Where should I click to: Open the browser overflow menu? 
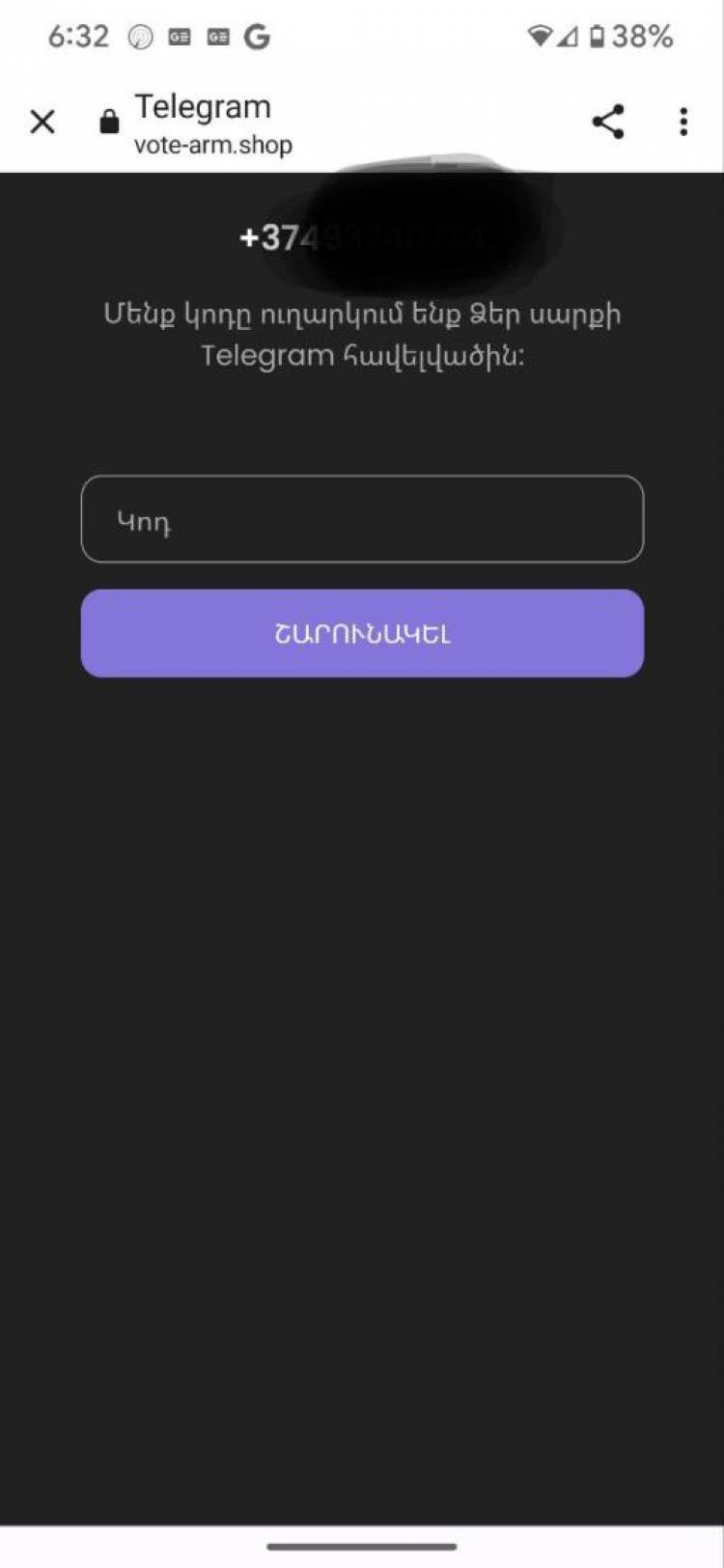coord(683,122)
